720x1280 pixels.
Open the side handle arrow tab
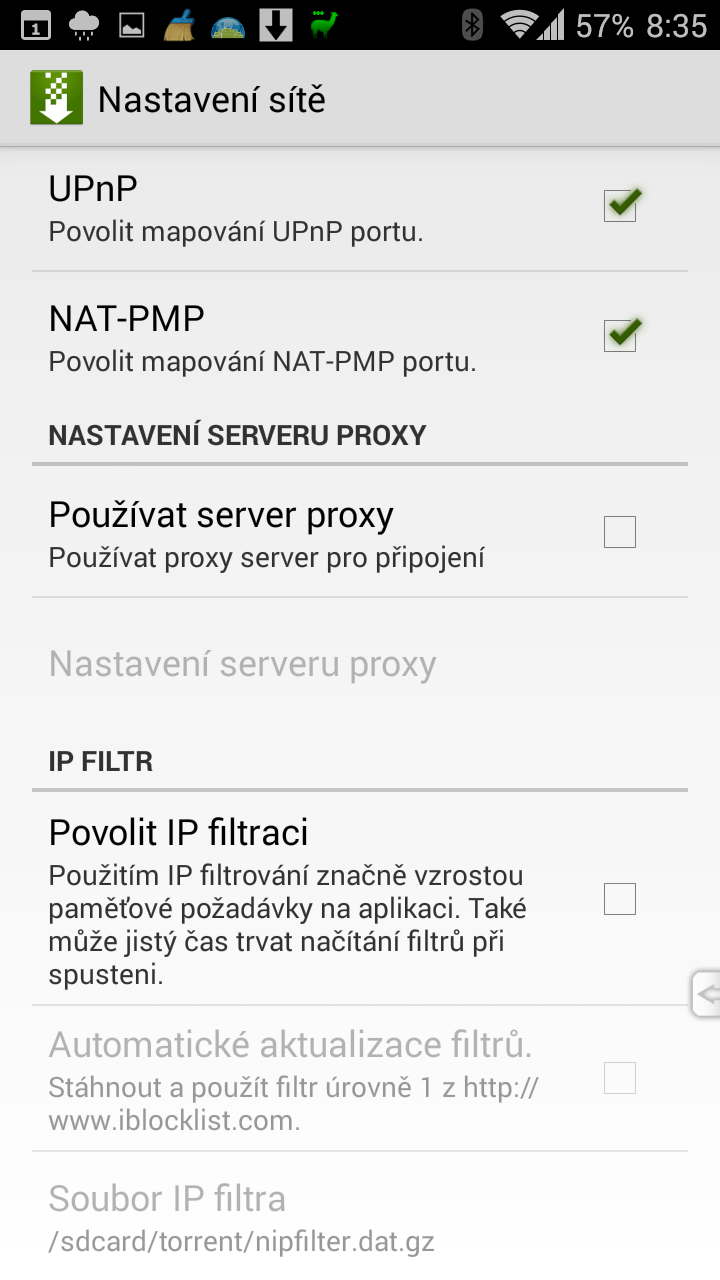706,994
